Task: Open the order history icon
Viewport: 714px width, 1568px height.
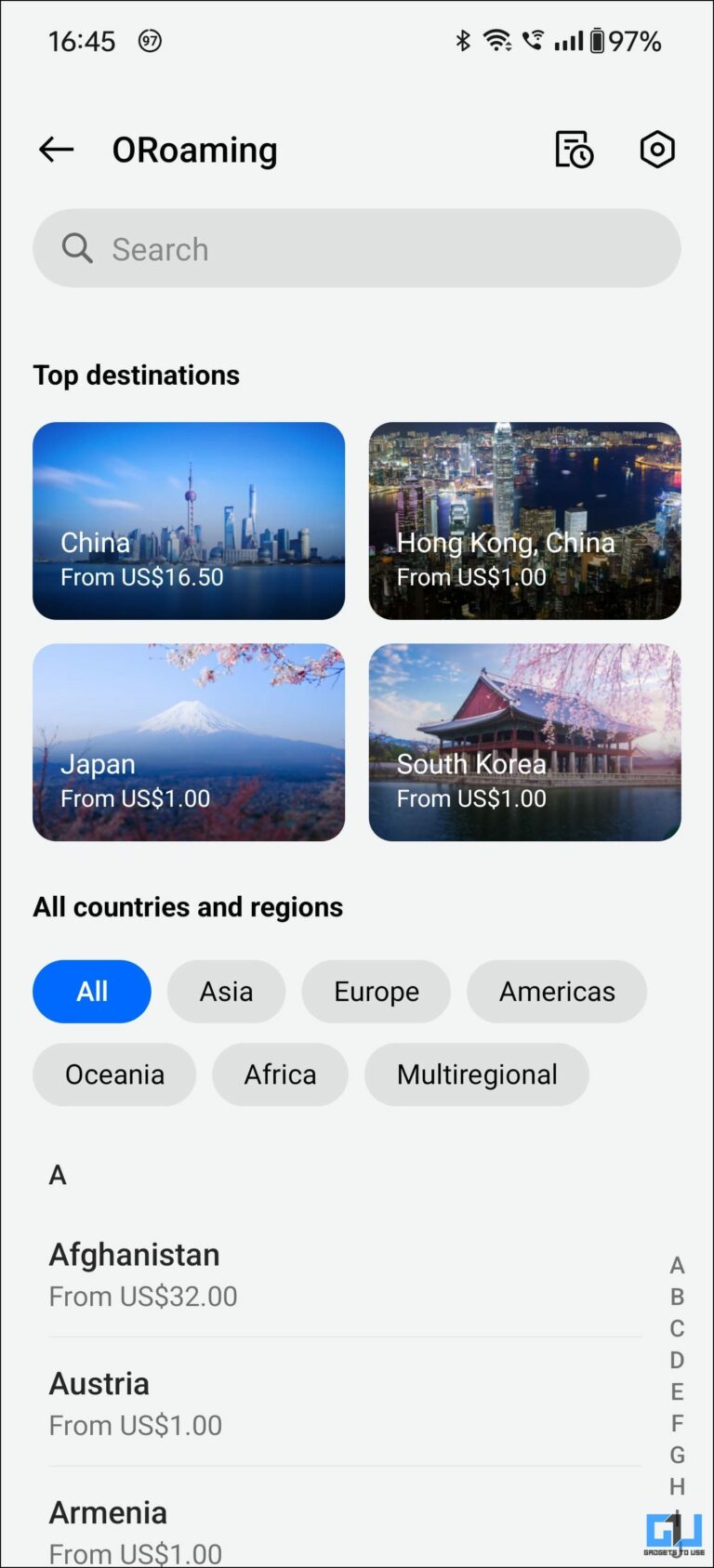Action: coord(573,150)
